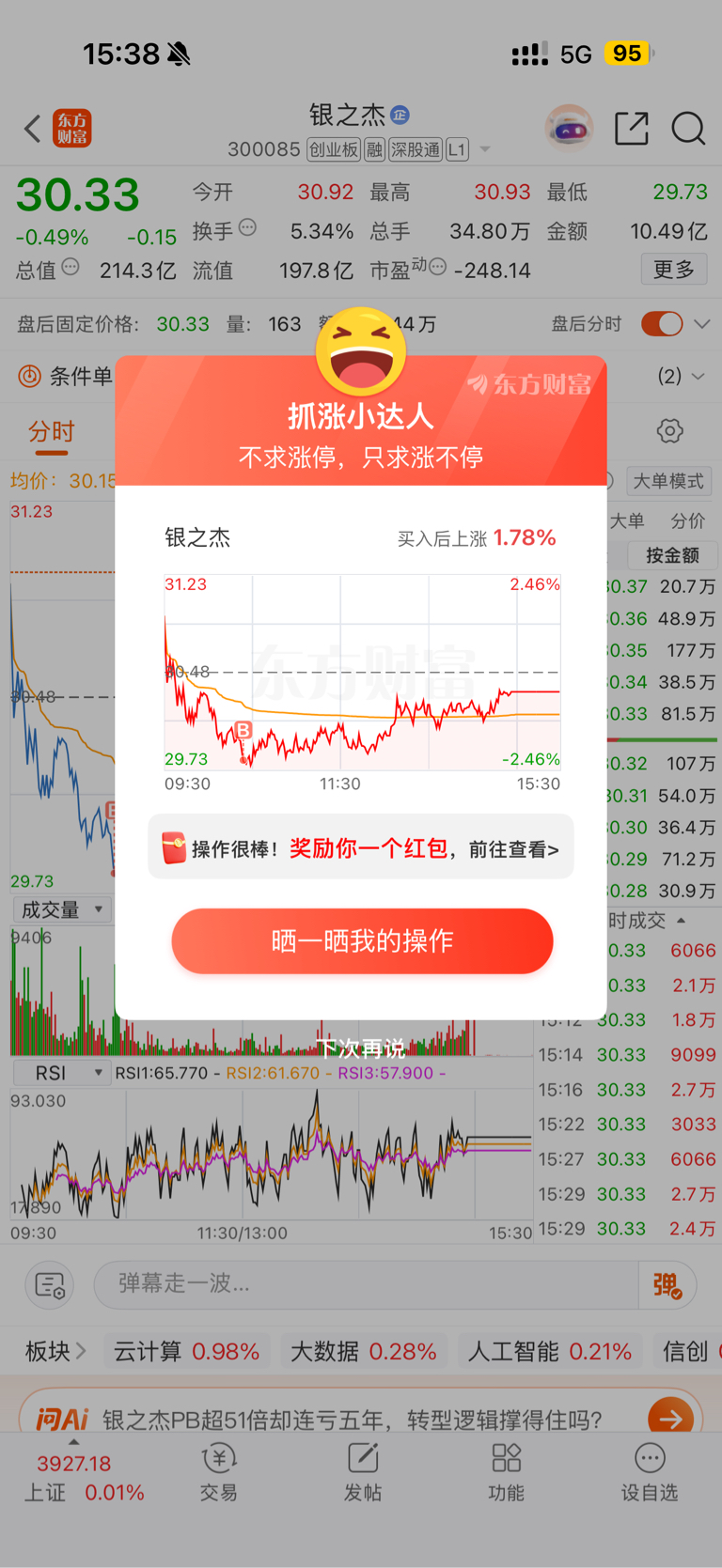722x1568 pixels.
Task: Open the 发帖 tab
Action: [x=363, y=1471]
